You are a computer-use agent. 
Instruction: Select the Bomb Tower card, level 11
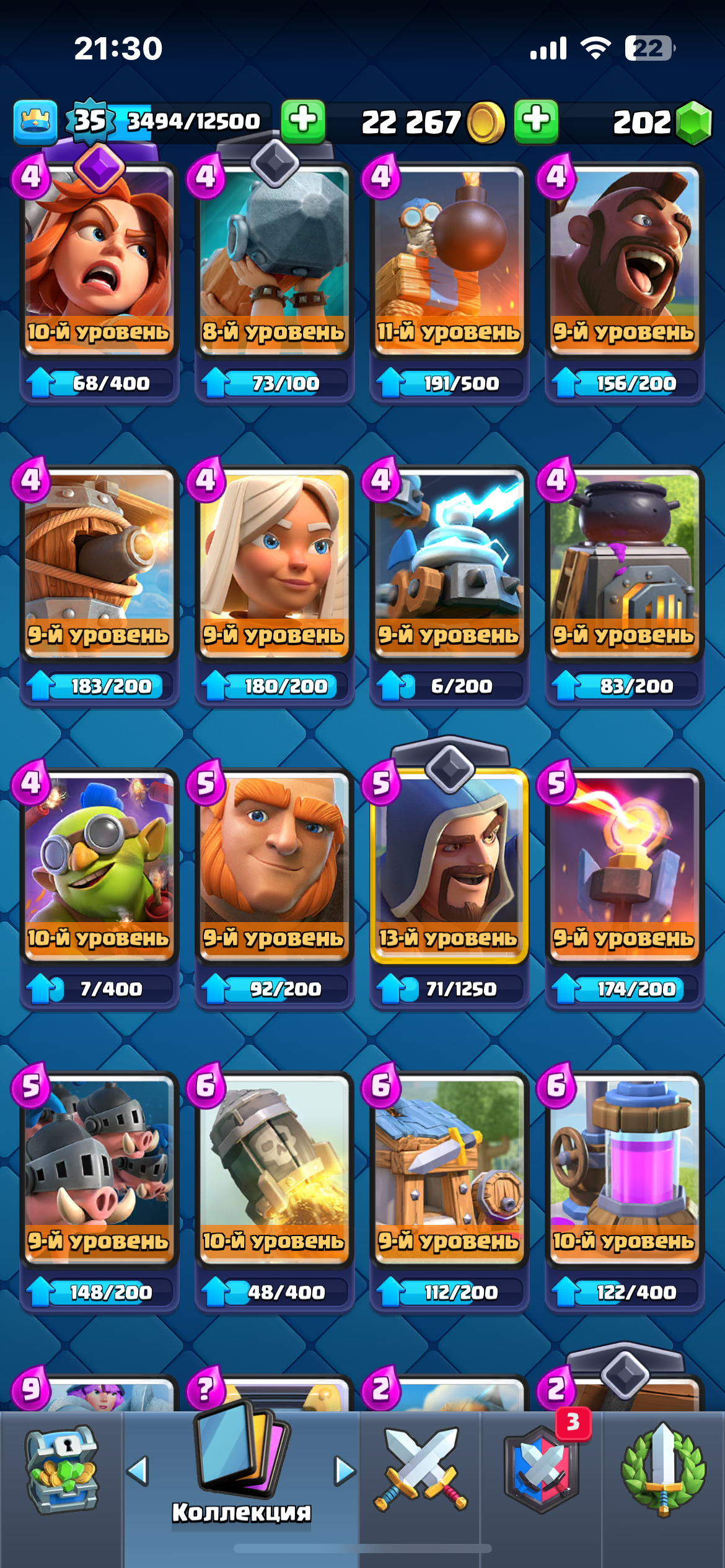coord(449,260)
